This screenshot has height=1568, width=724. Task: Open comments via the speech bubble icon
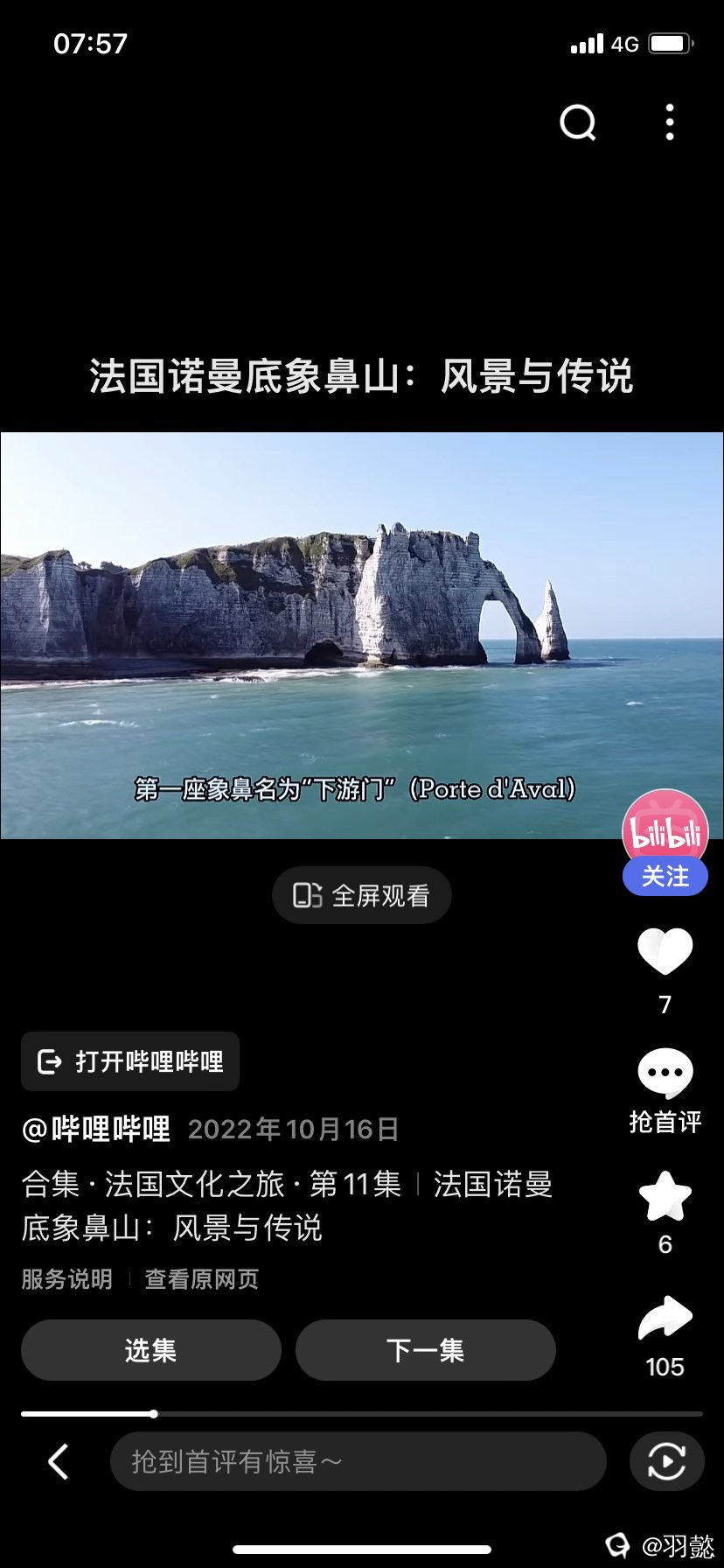point(665,1073)
